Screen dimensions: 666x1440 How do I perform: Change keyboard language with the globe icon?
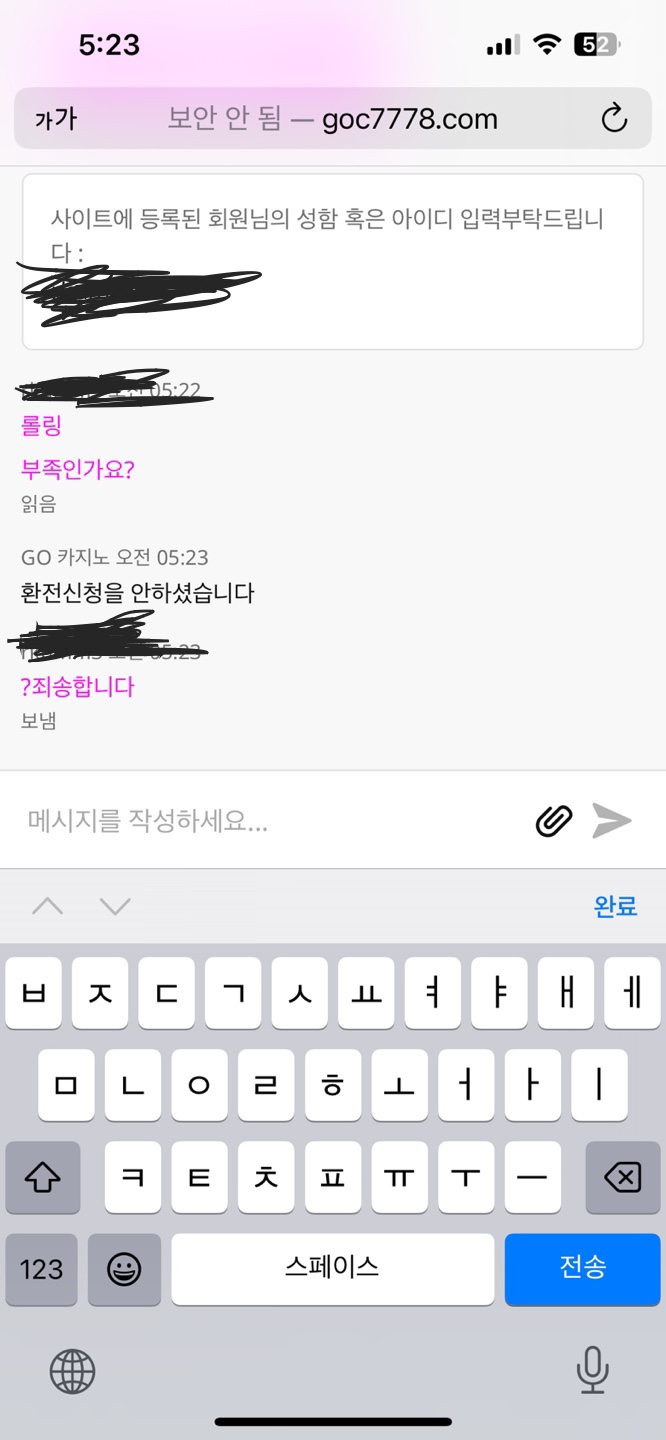coord(72,1370)
